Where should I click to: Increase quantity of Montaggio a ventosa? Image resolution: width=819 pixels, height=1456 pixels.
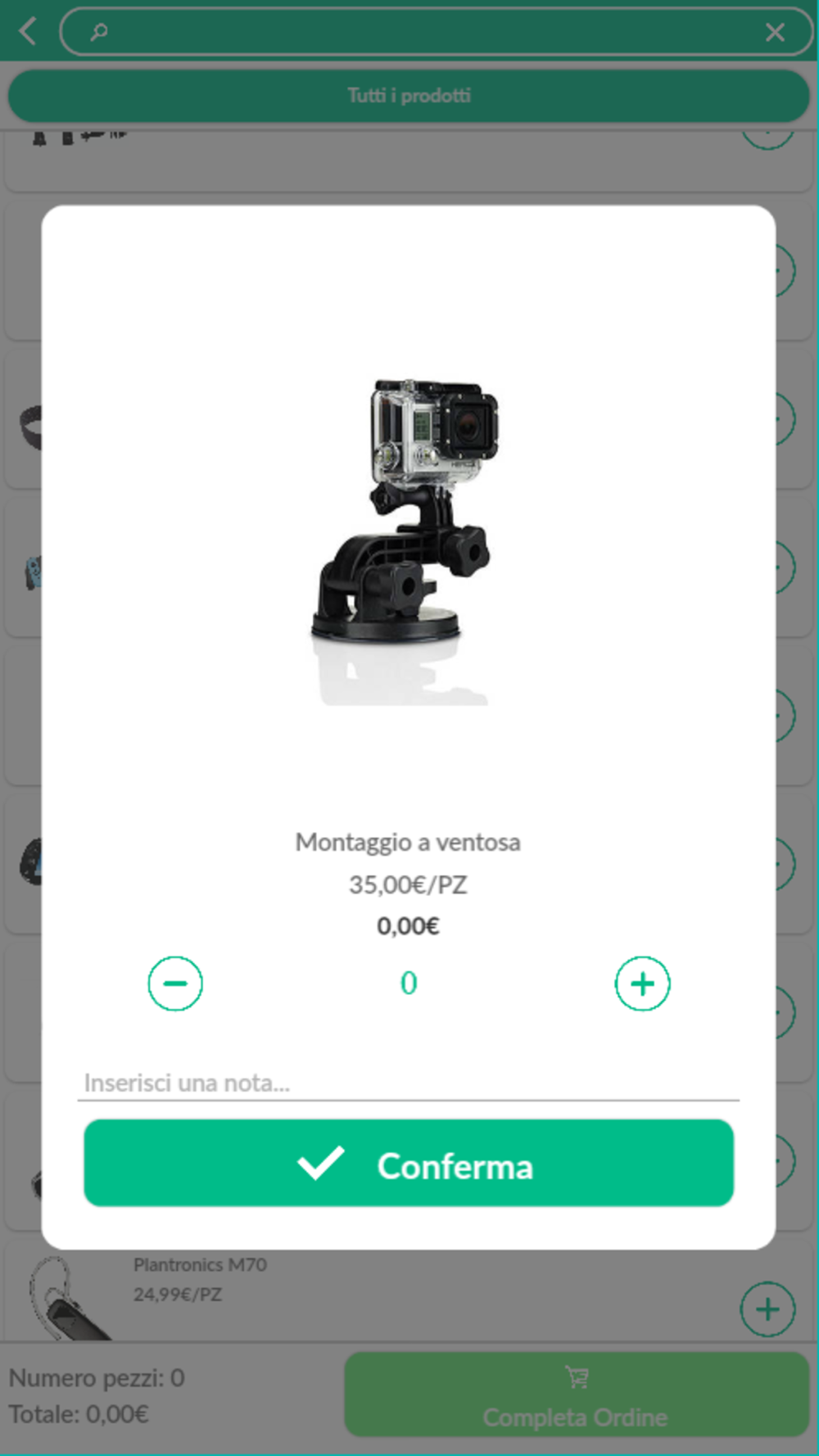(642, 983)
